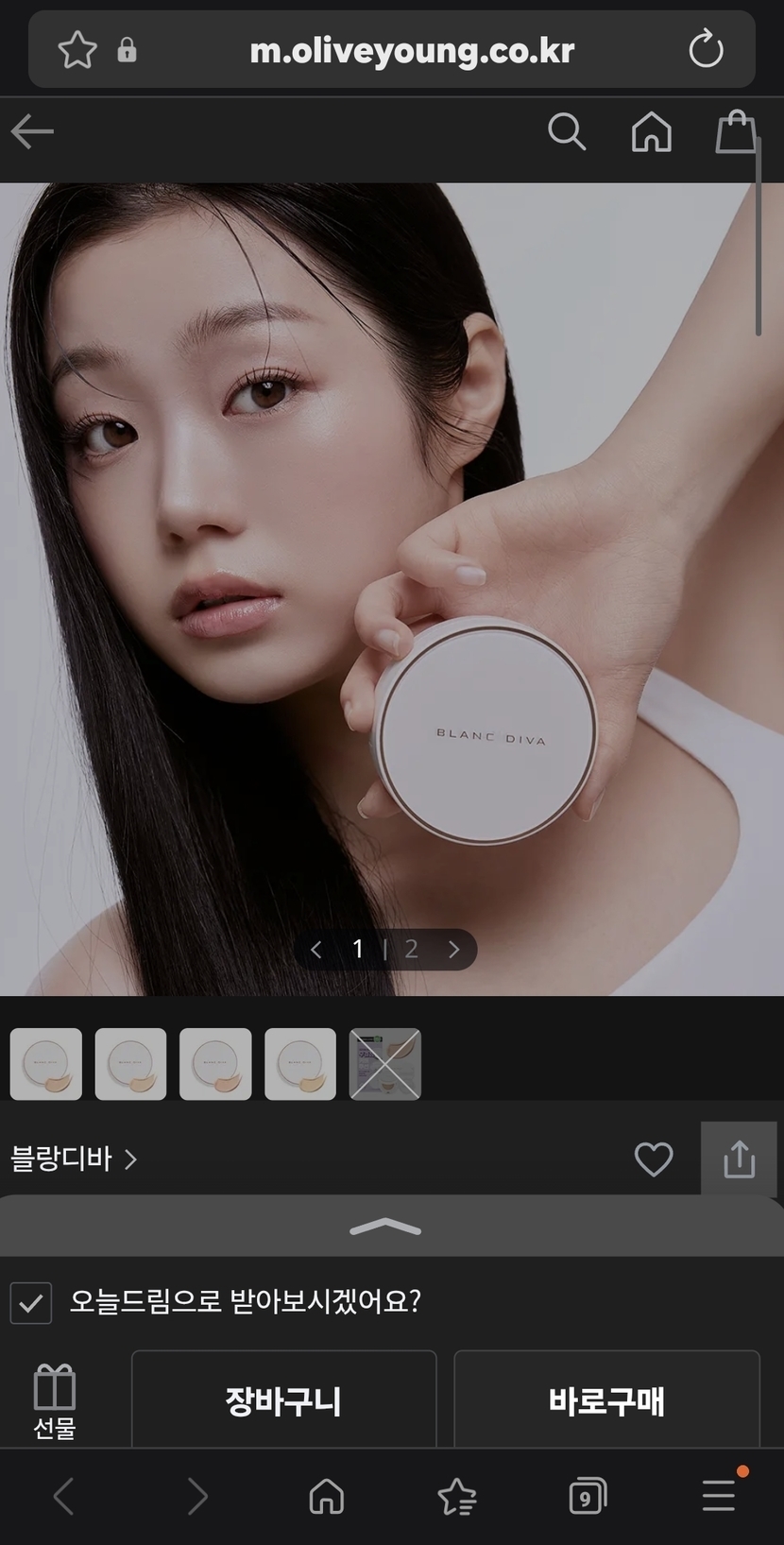Image resolution: width=784 pixels, height=1545 pixels.
Task: Go to the Olive Young home icon
Action: click(x=652, y=131)
